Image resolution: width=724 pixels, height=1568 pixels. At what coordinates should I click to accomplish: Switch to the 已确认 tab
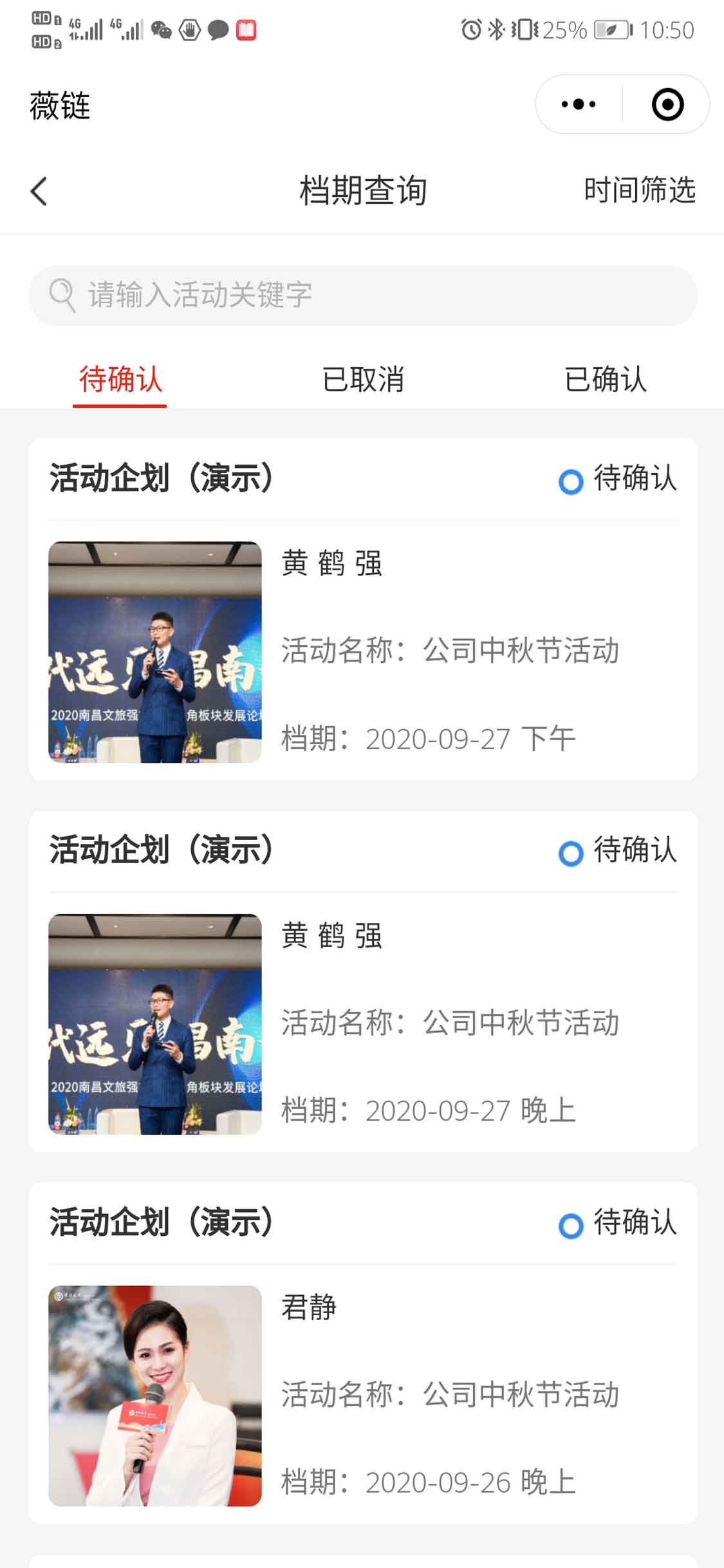pos(605,379)
